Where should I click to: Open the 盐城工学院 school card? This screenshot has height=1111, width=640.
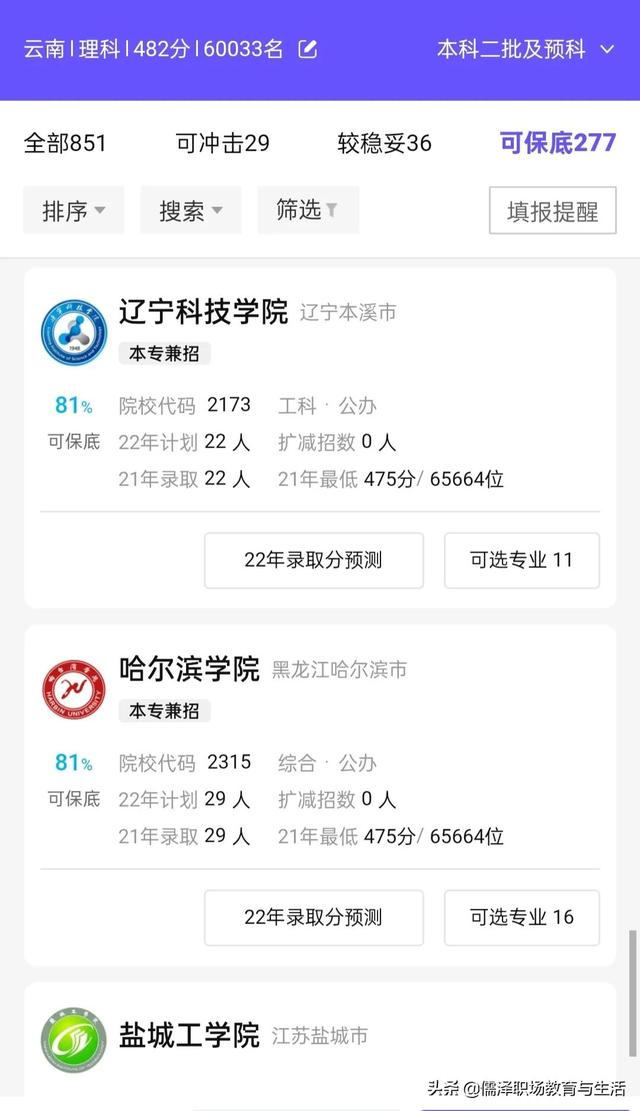(189, 1035)
